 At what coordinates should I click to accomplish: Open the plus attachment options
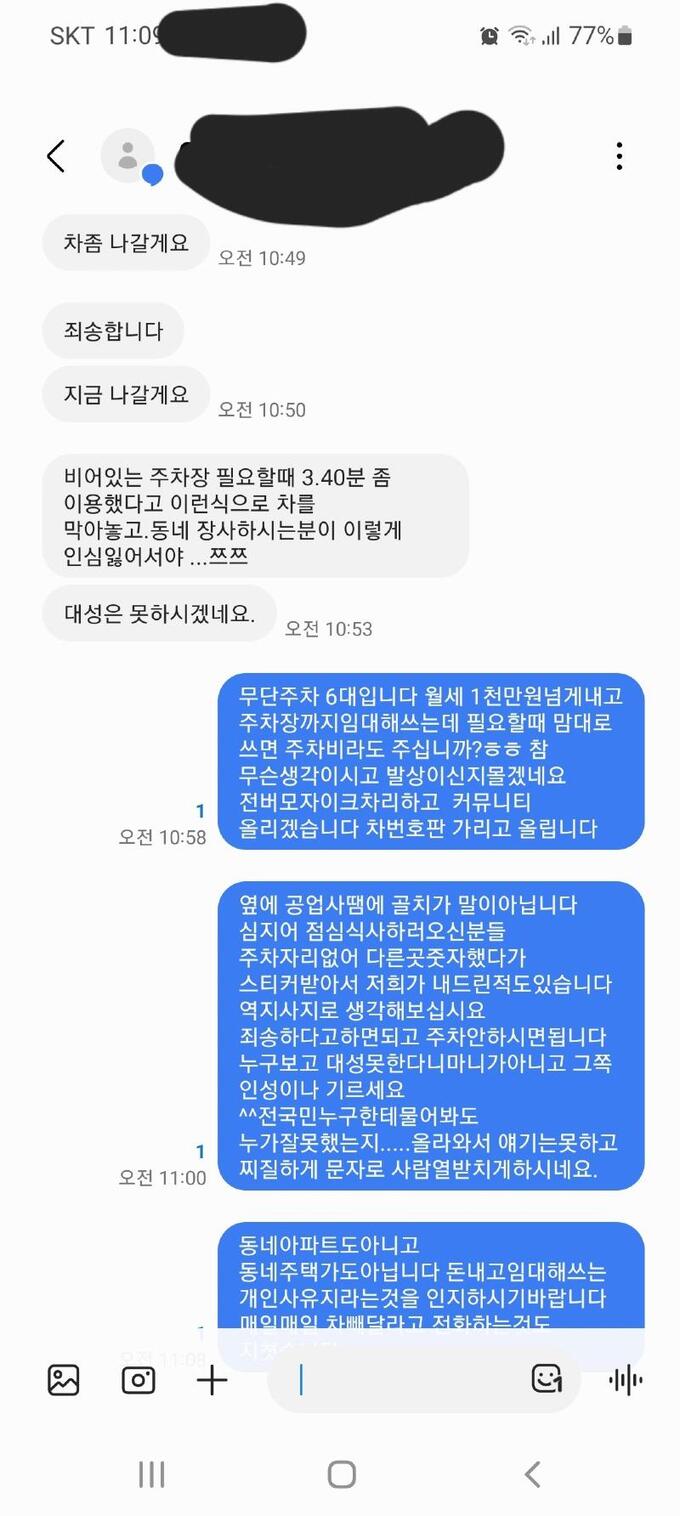212,1381
